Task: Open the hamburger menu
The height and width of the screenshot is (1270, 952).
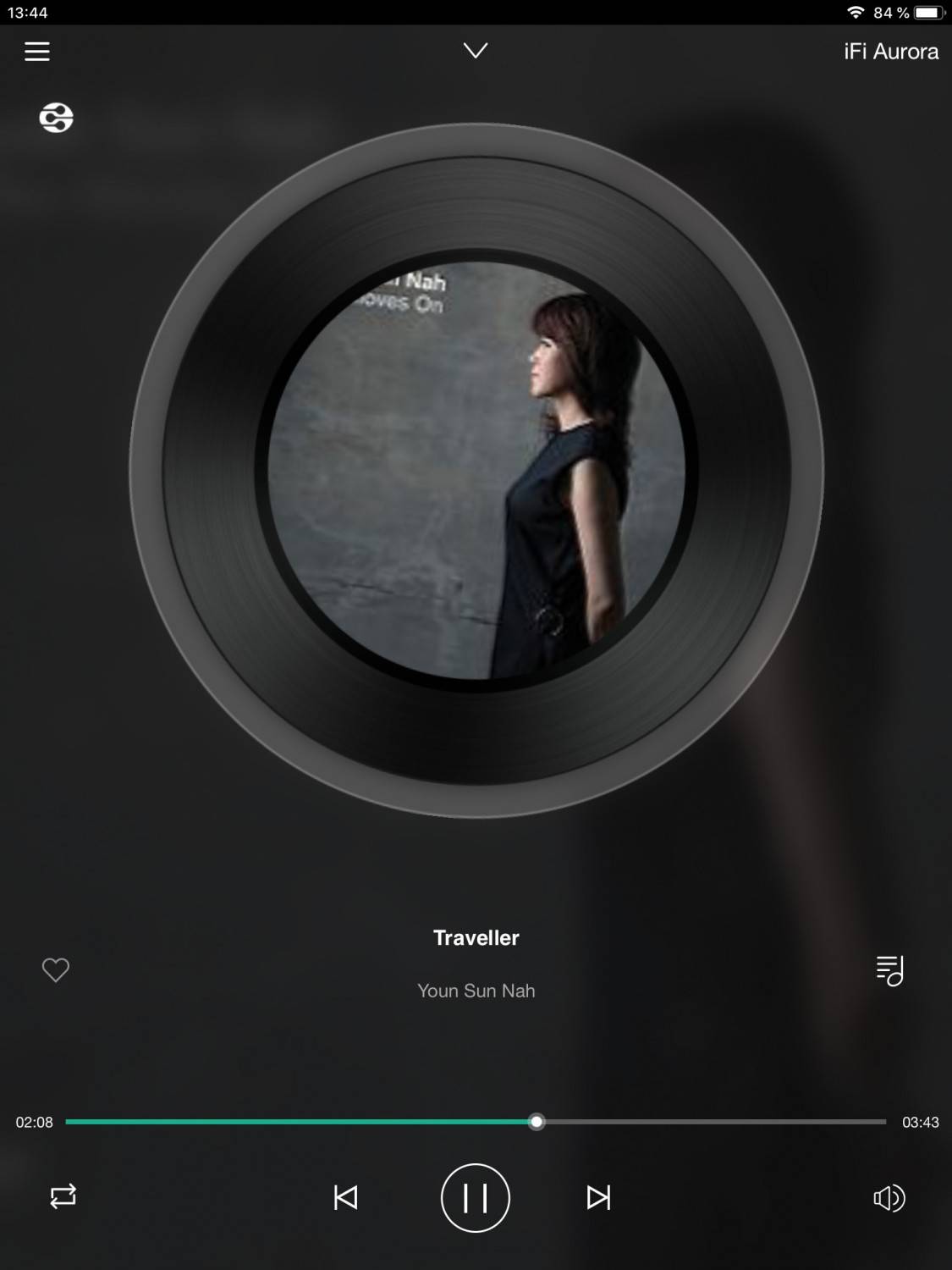Action: pyautogui.click(x=37, y=52)
